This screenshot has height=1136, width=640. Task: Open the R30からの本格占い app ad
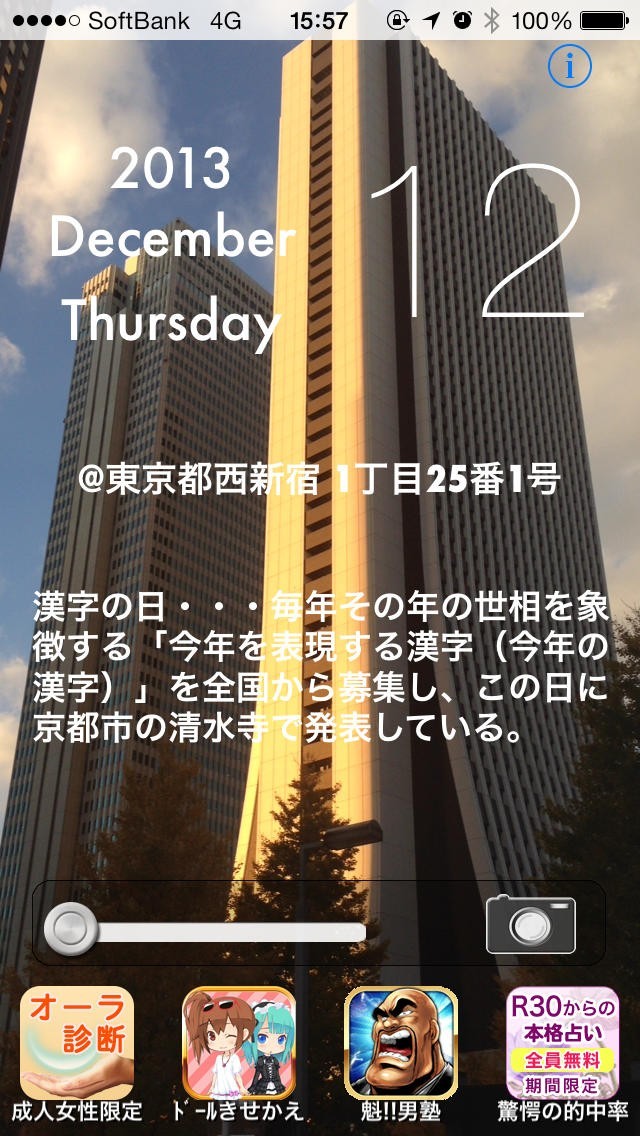pyautogui.click(x=563, y=1044)
